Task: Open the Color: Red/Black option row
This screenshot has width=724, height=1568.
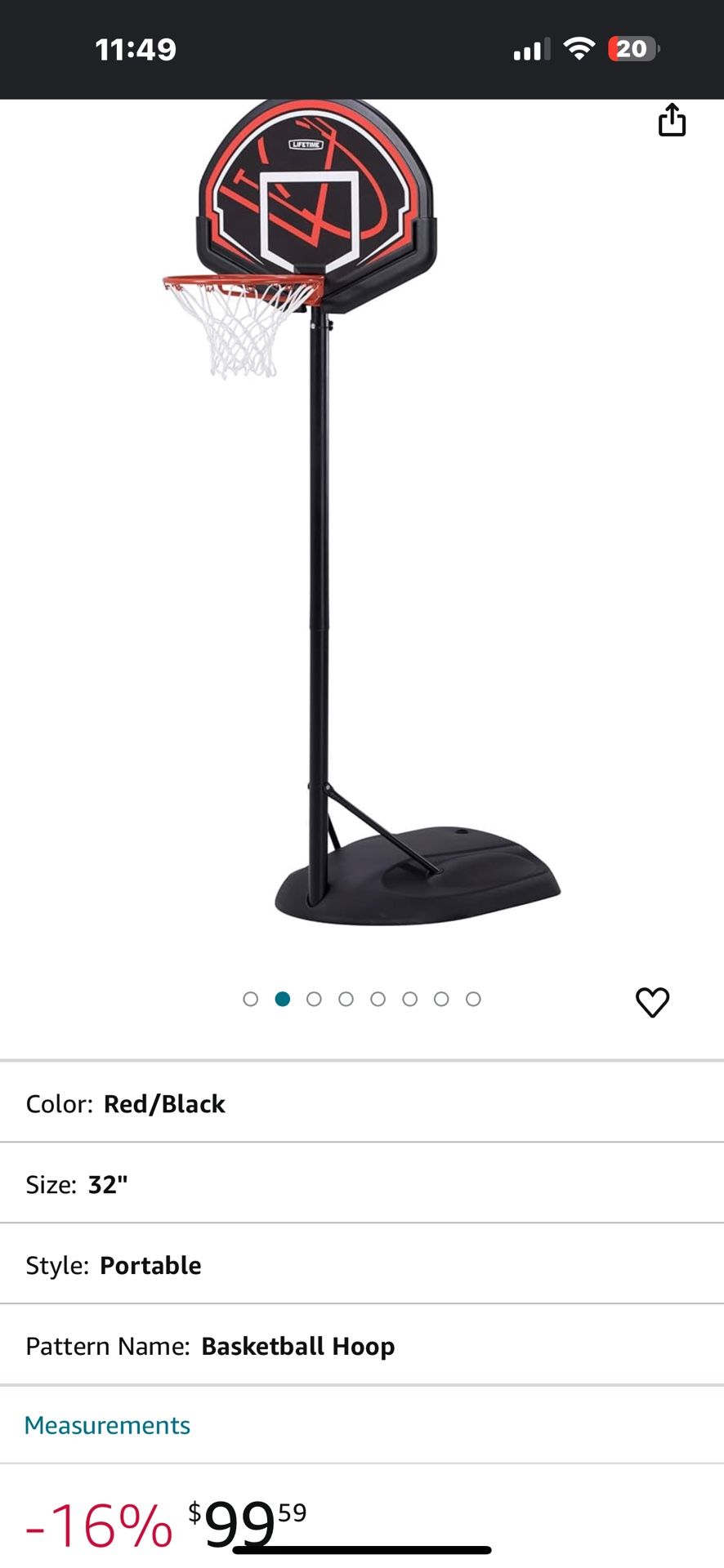Action: coord(362,1103)
